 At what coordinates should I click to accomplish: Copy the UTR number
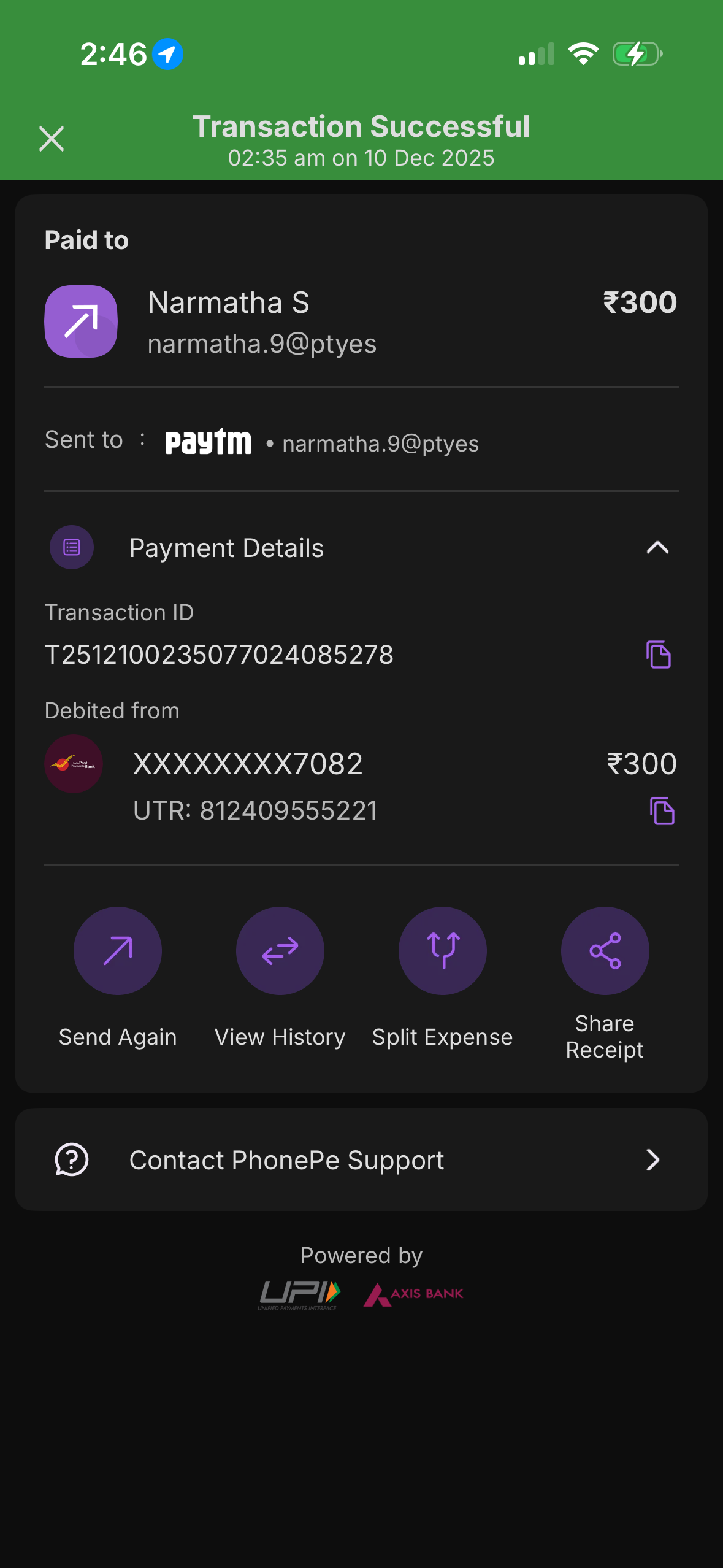(x=662, y=811)
